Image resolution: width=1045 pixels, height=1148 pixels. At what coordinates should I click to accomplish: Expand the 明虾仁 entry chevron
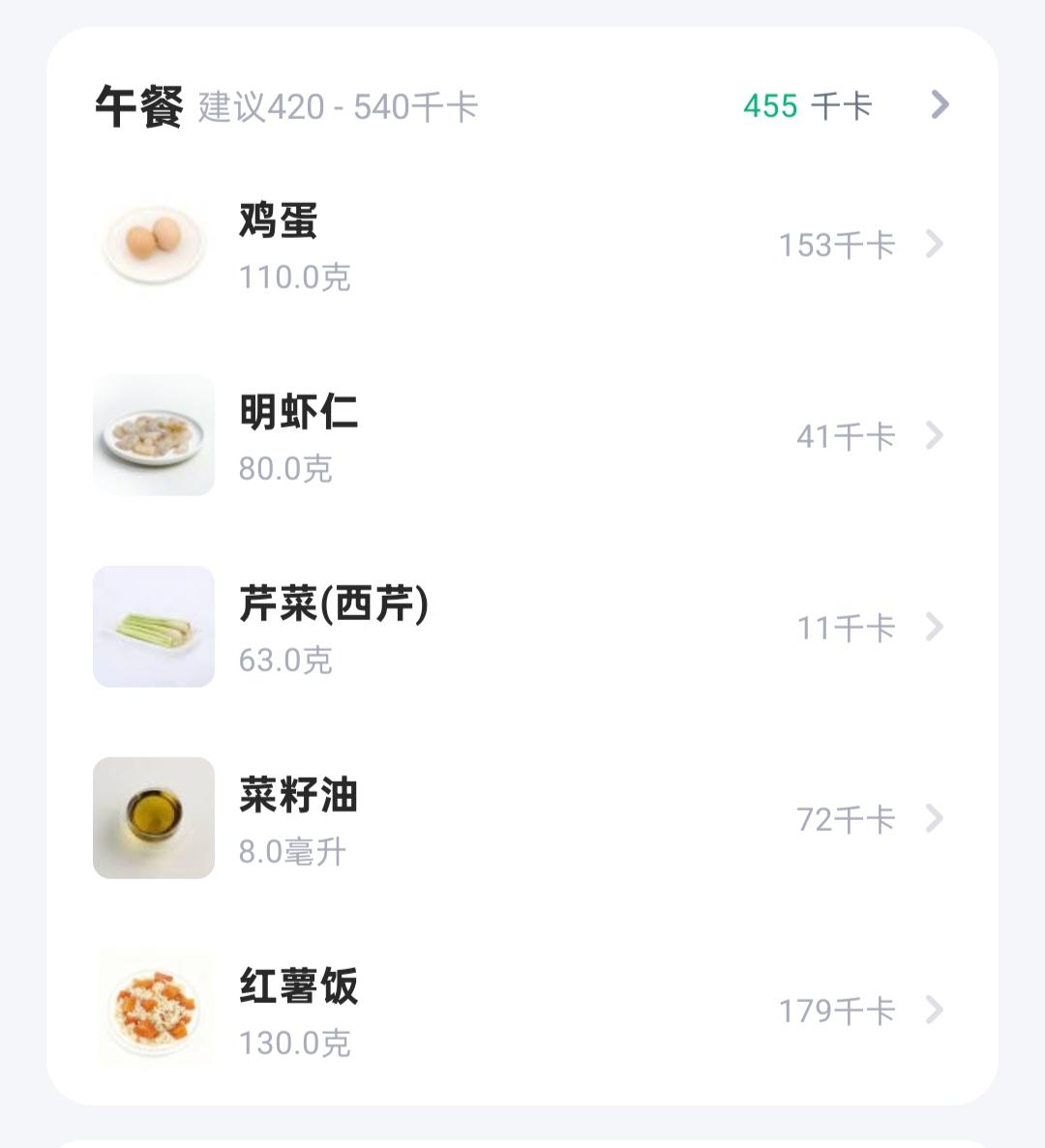[x=932, y=436]
